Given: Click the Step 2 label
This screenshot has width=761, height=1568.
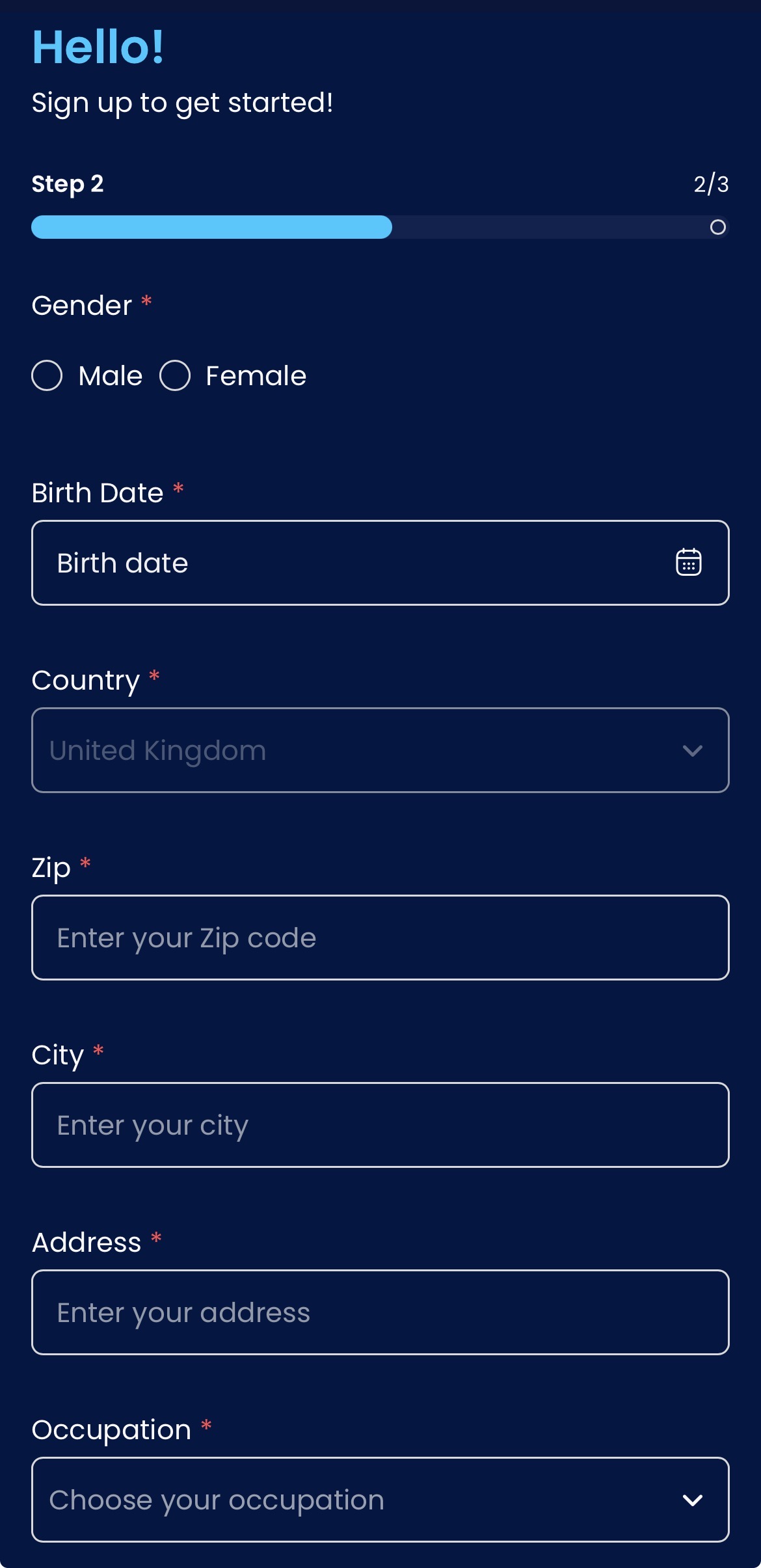Looking at the screenshot, I should pyautogui.click(x=68, y=183).
